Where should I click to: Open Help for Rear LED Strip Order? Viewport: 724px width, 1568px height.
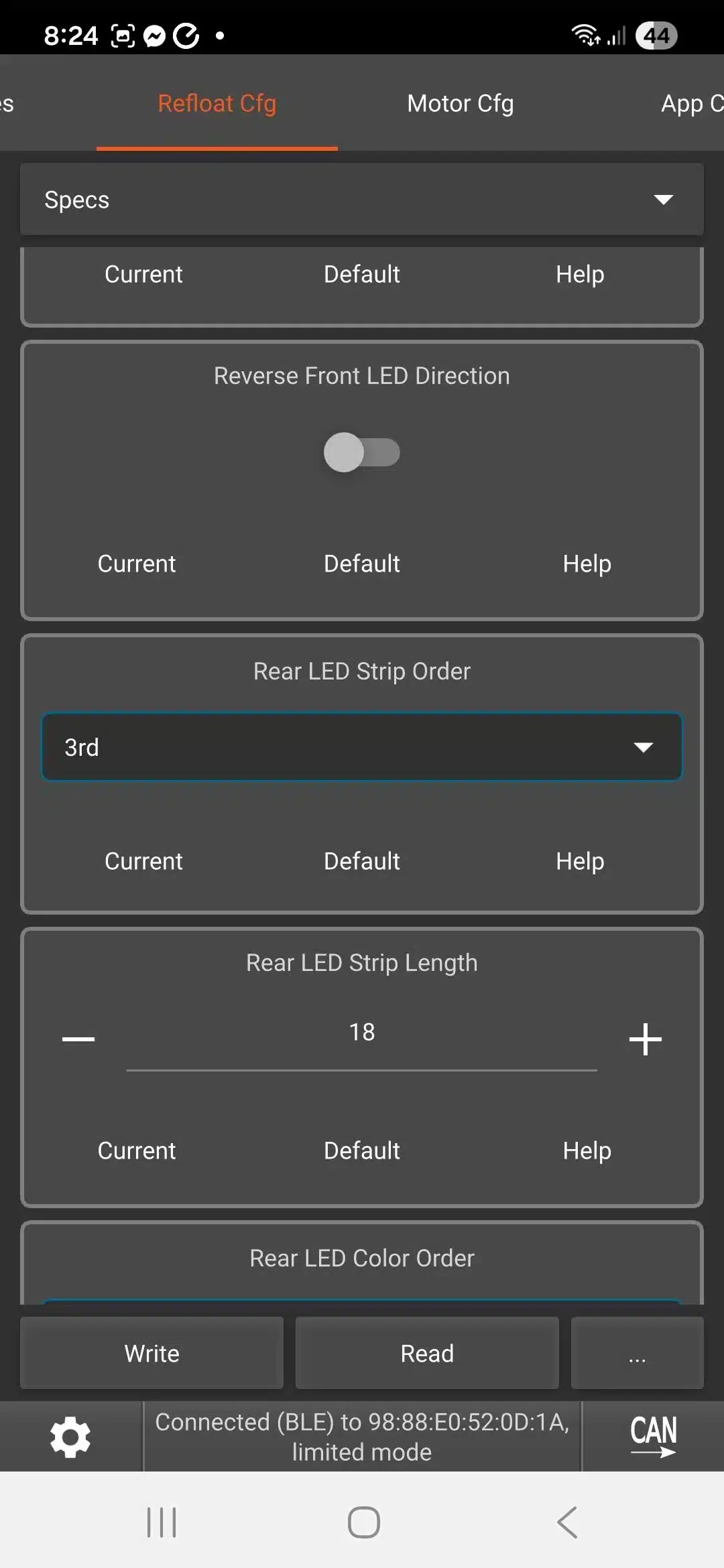click(x=580, y=861)
